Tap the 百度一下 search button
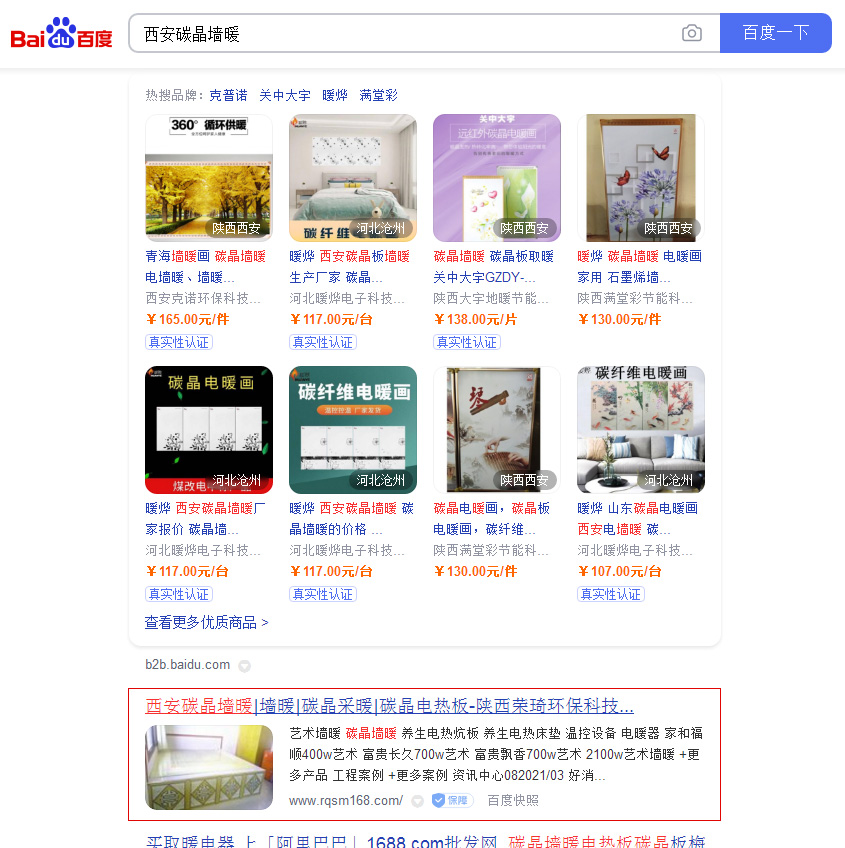Image resolution: width=845 pixels, height=848 pixels. pyautogui.click(x=775, y=33)
